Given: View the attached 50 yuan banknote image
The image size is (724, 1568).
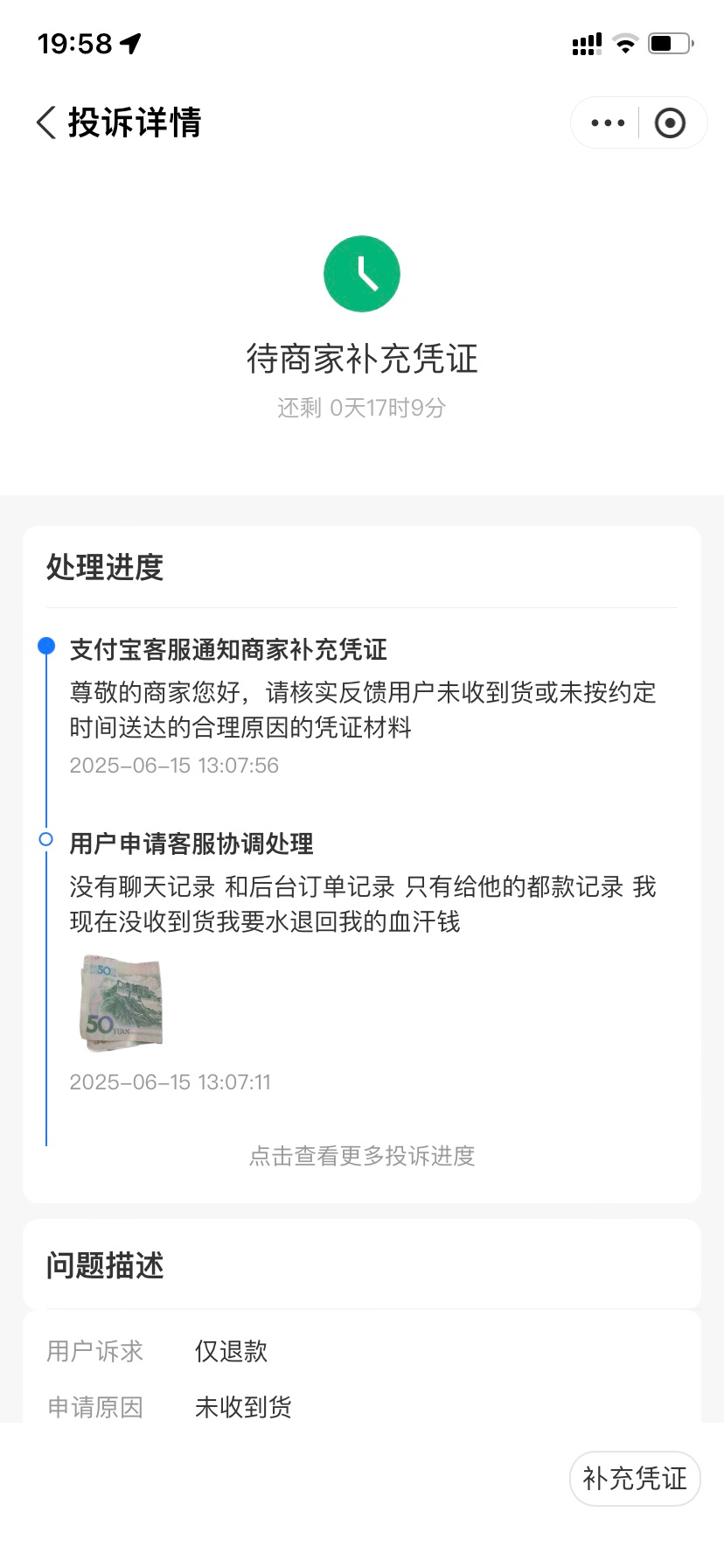Looking at the screenshot, I should coord(122,1003).
